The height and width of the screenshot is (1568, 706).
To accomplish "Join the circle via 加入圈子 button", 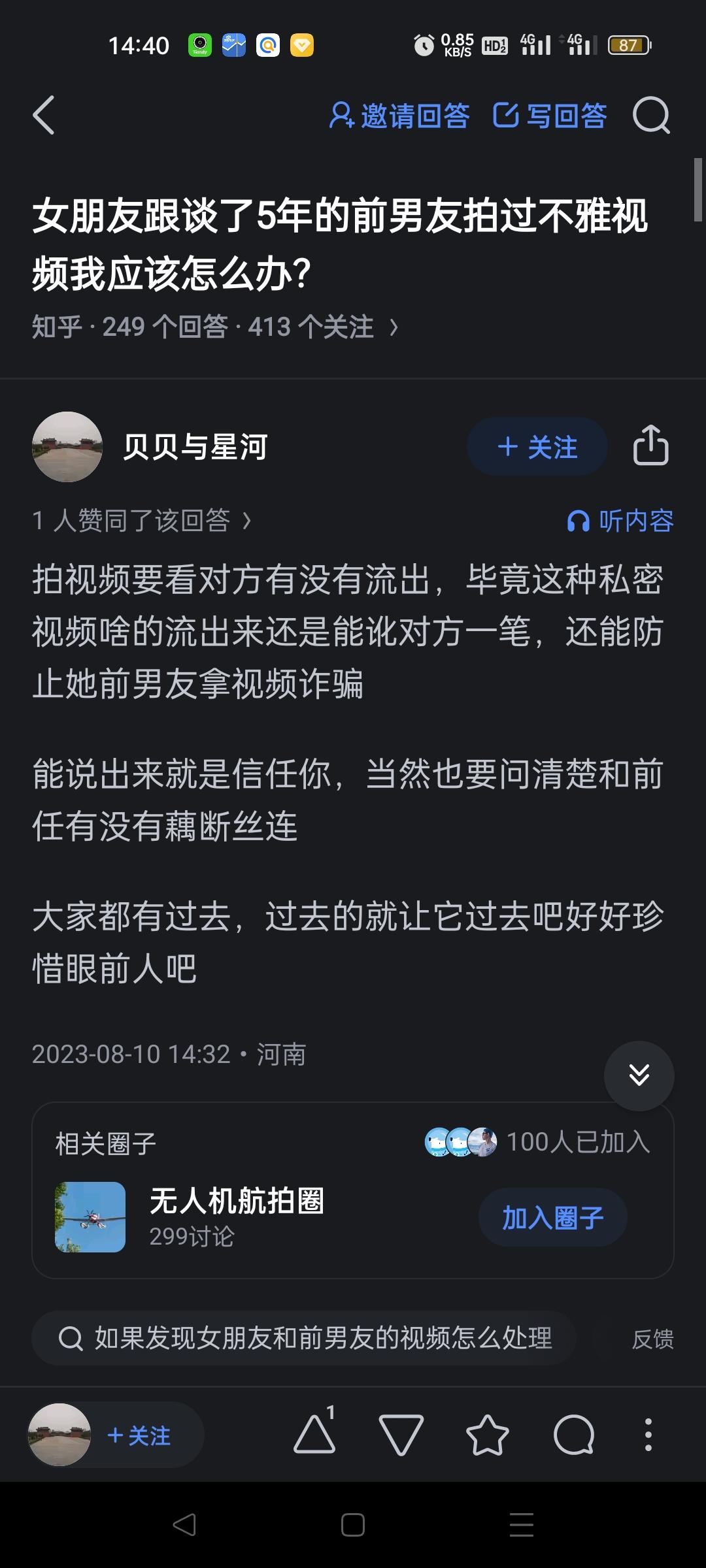I will point(552,1216).
